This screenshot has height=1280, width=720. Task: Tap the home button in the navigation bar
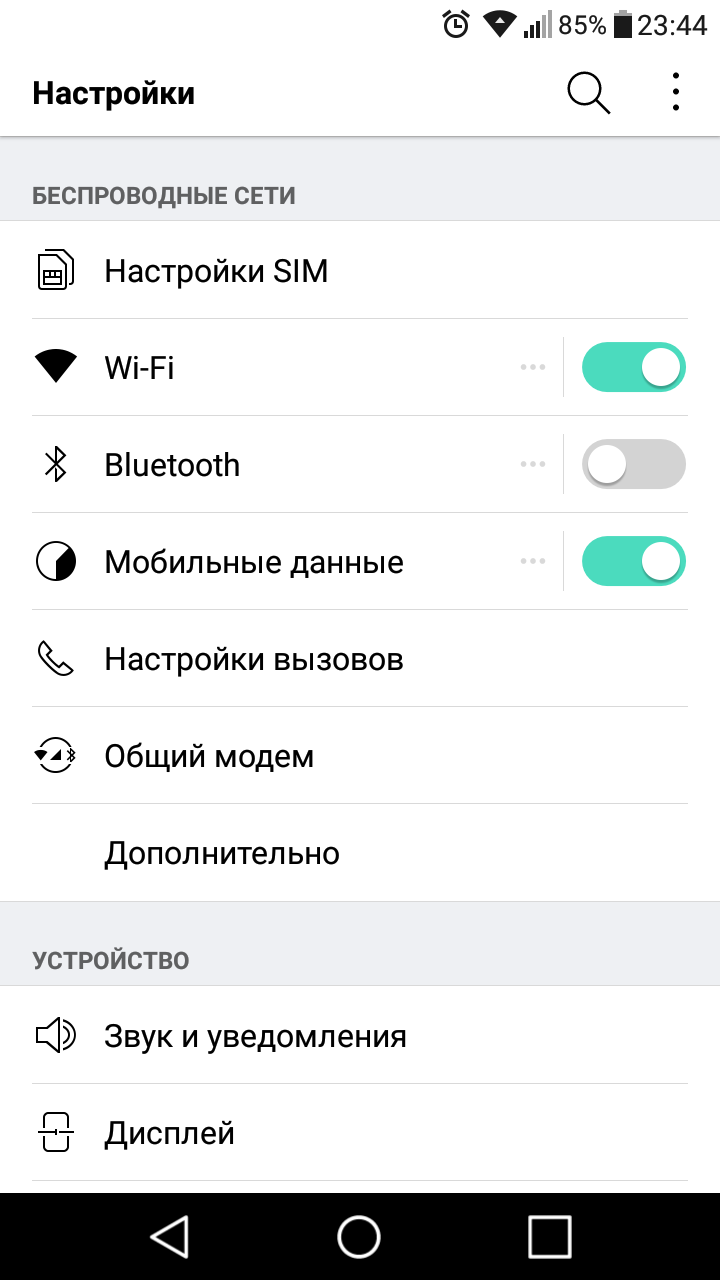[x=360, y=1236]
